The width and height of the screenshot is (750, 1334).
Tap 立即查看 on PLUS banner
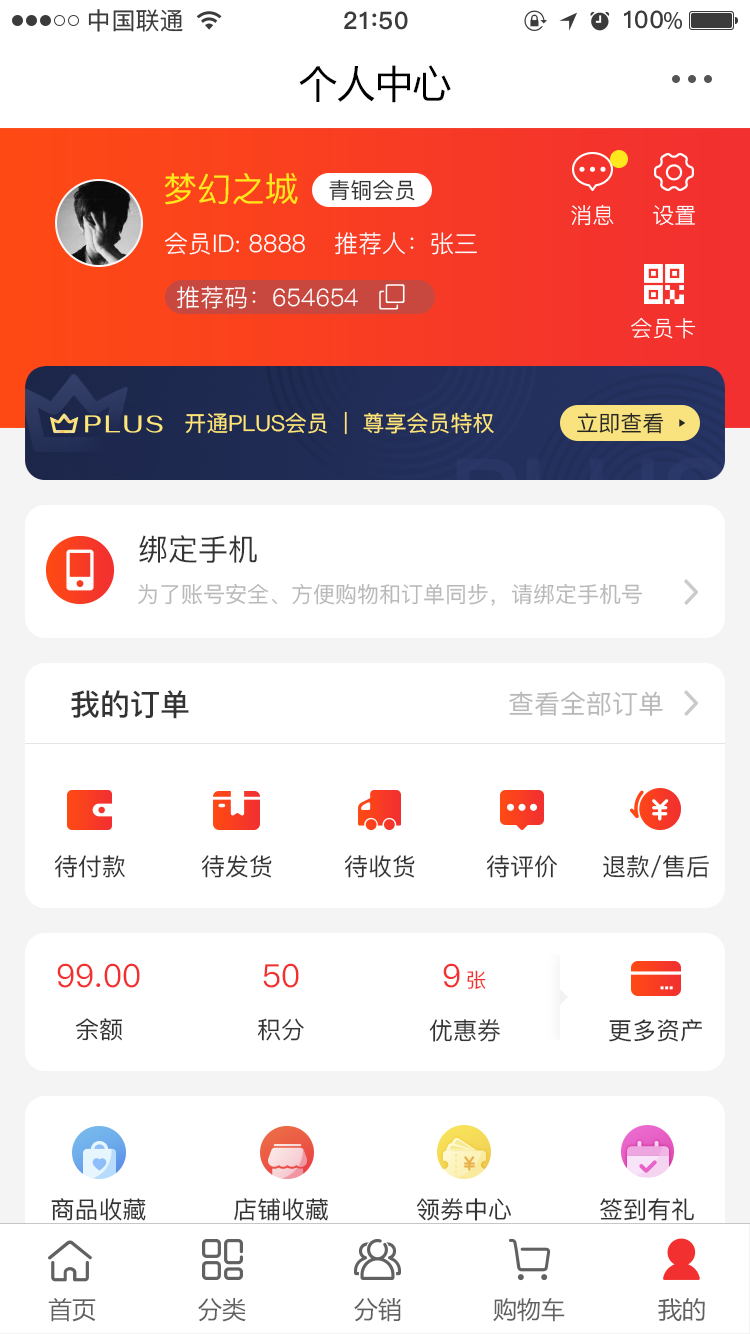point(629,423)
